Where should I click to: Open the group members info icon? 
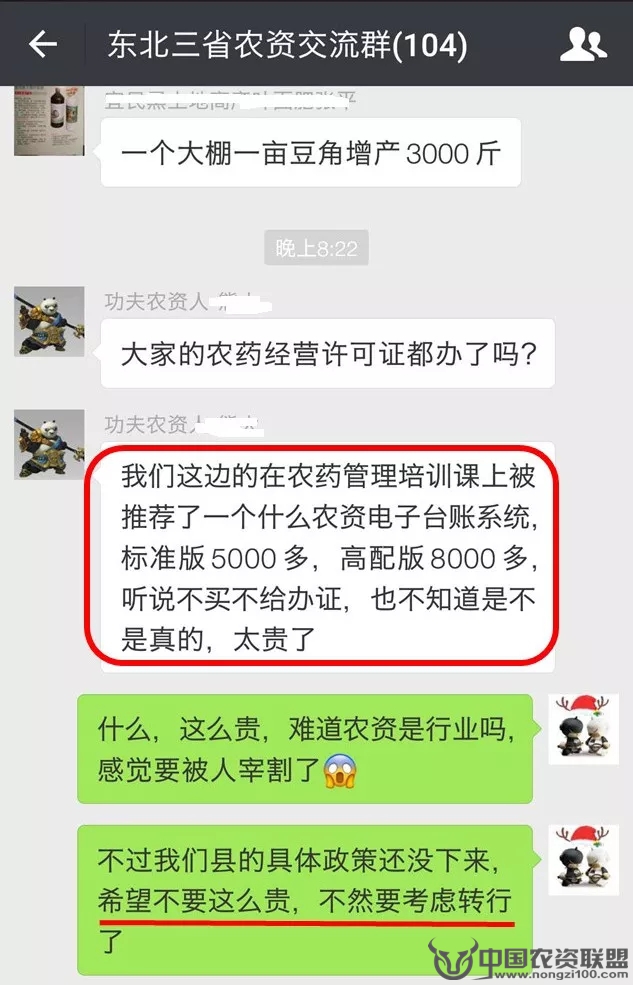tap(583, 45)
